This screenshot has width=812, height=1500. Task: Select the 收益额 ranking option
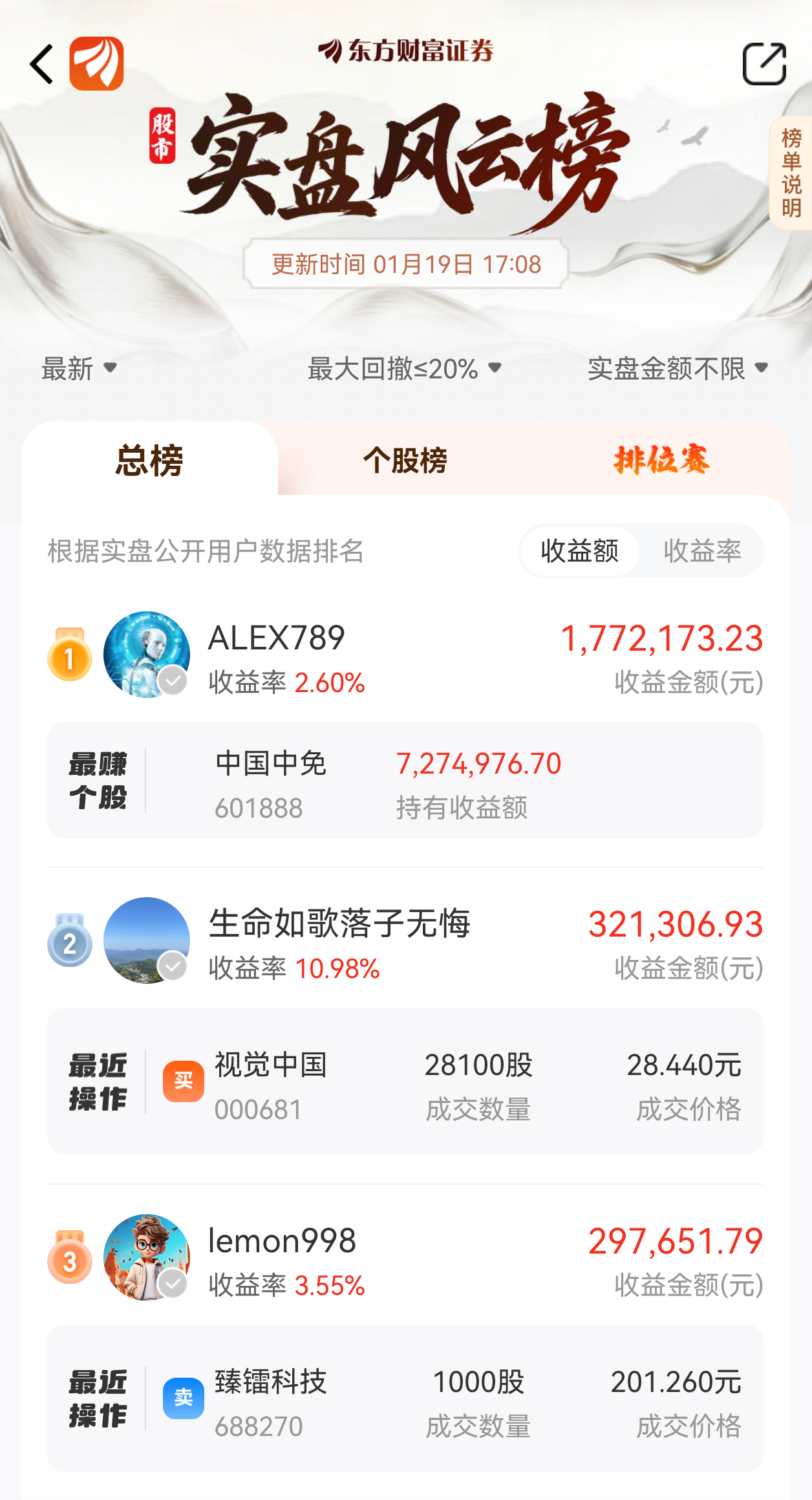click(x=580, y=550)
